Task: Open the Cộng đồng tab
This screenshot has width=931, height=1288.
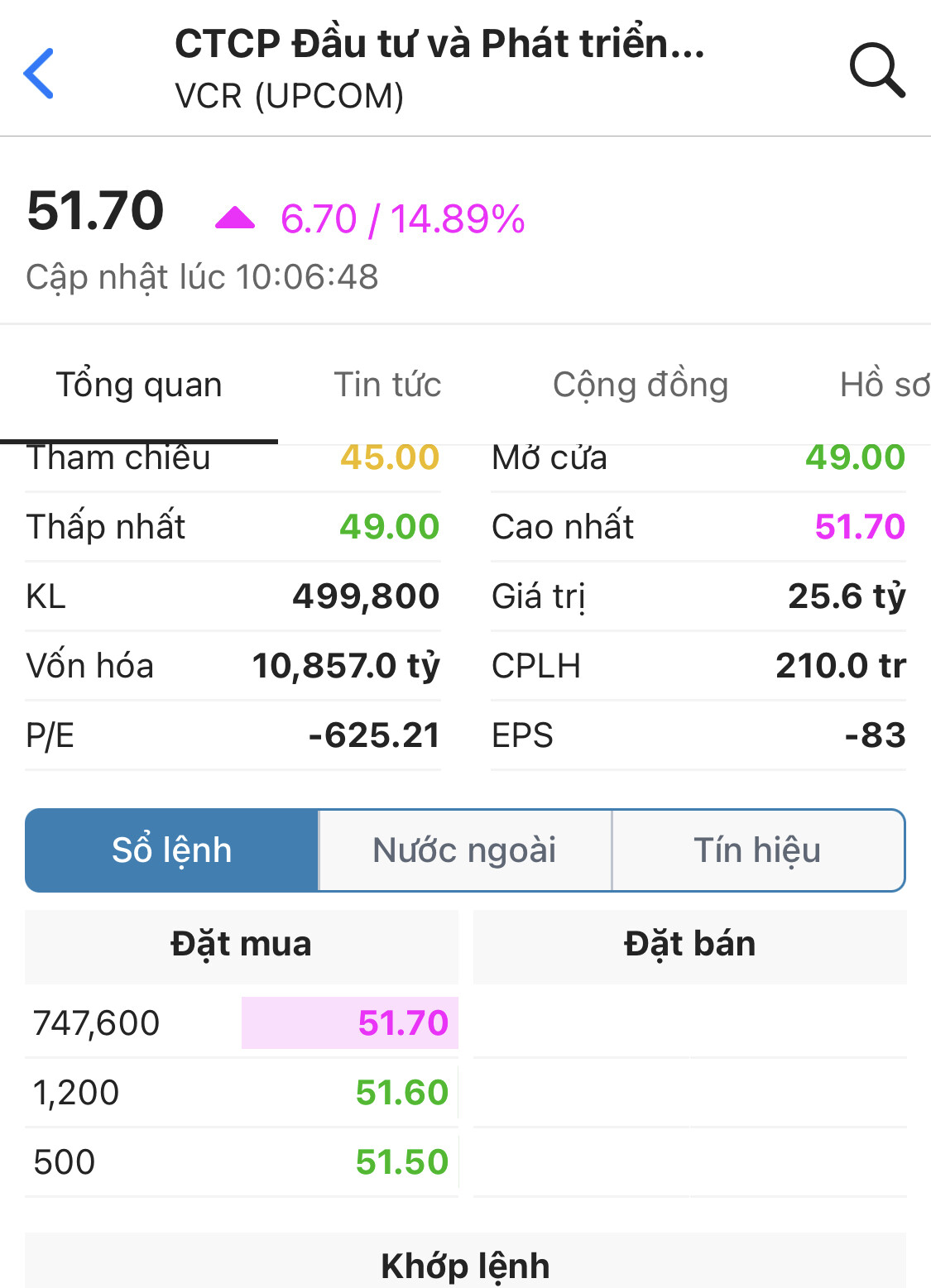Action: (x=641, y=385)
